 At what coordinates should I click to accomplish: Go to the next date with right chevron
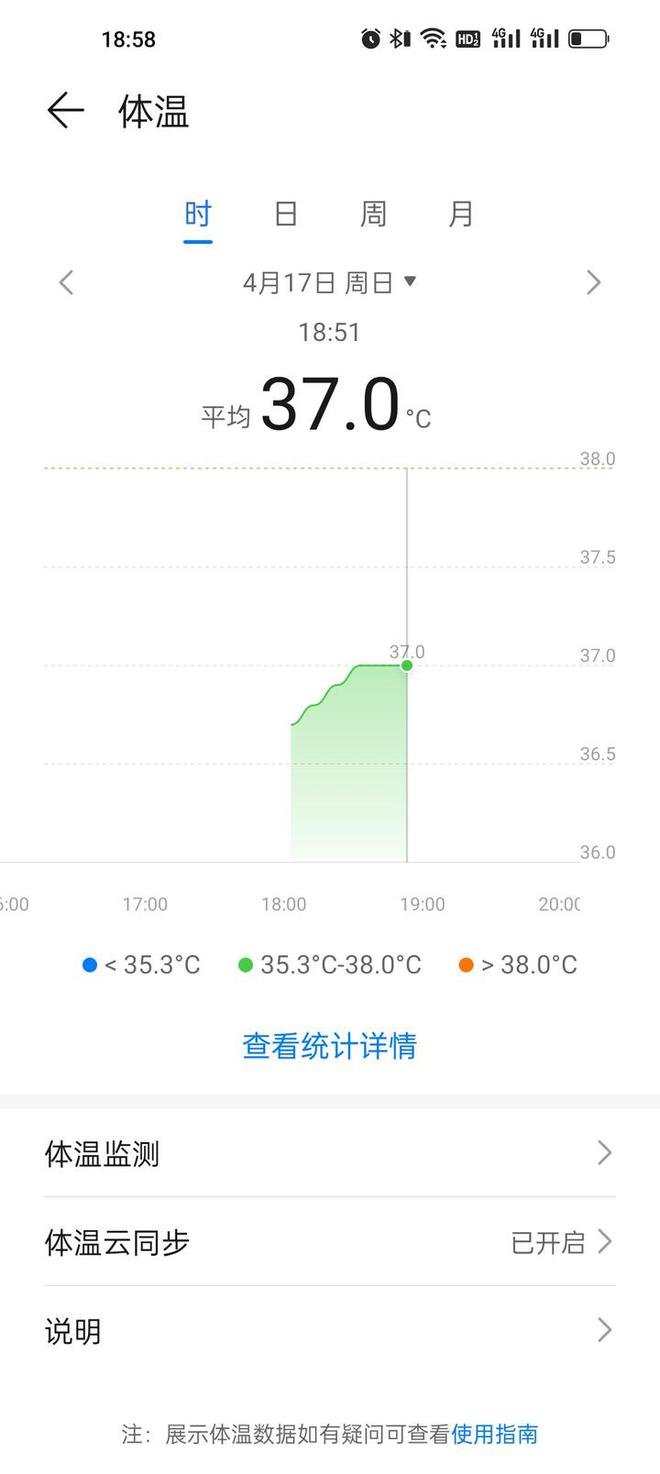click(594, 283)
